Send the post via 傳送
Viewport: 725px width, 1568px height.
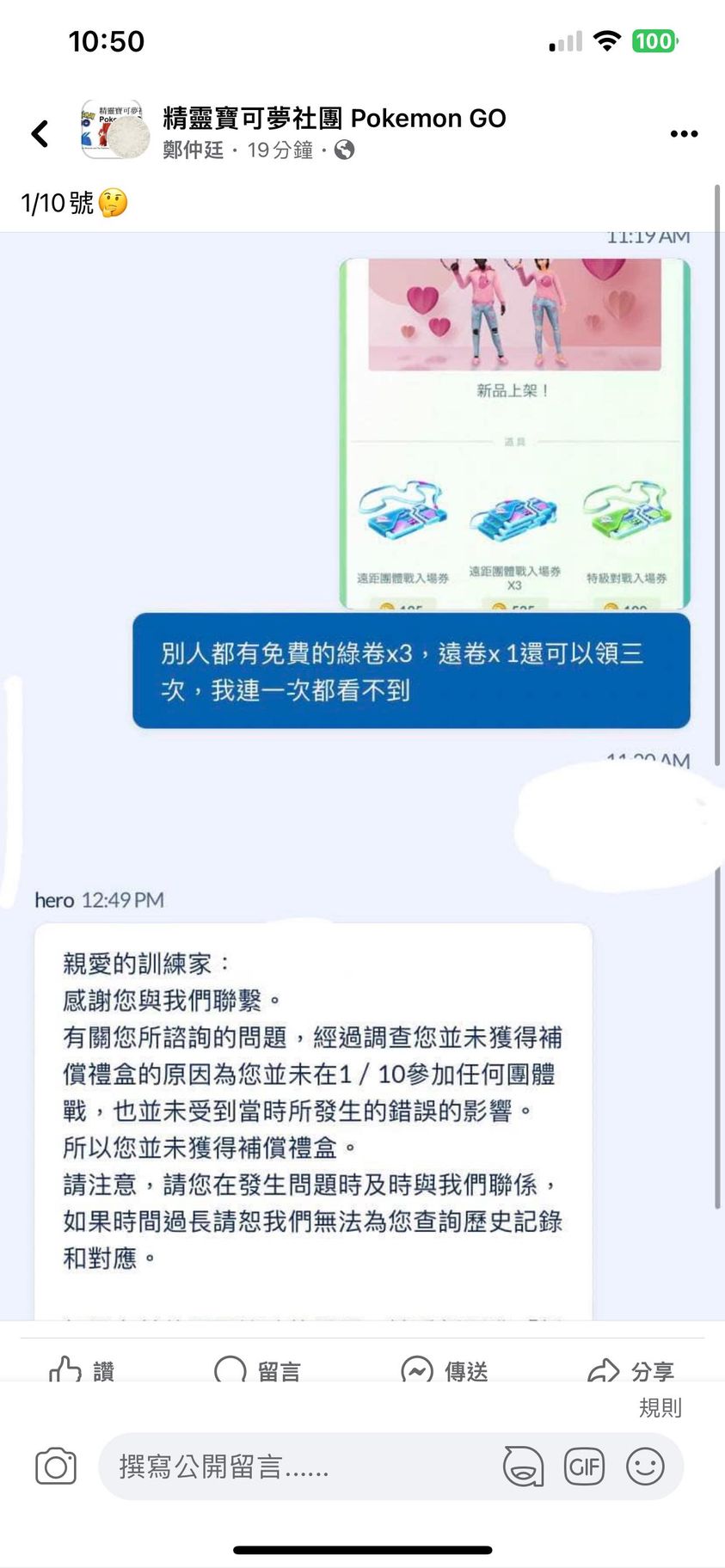(445, 1370)
